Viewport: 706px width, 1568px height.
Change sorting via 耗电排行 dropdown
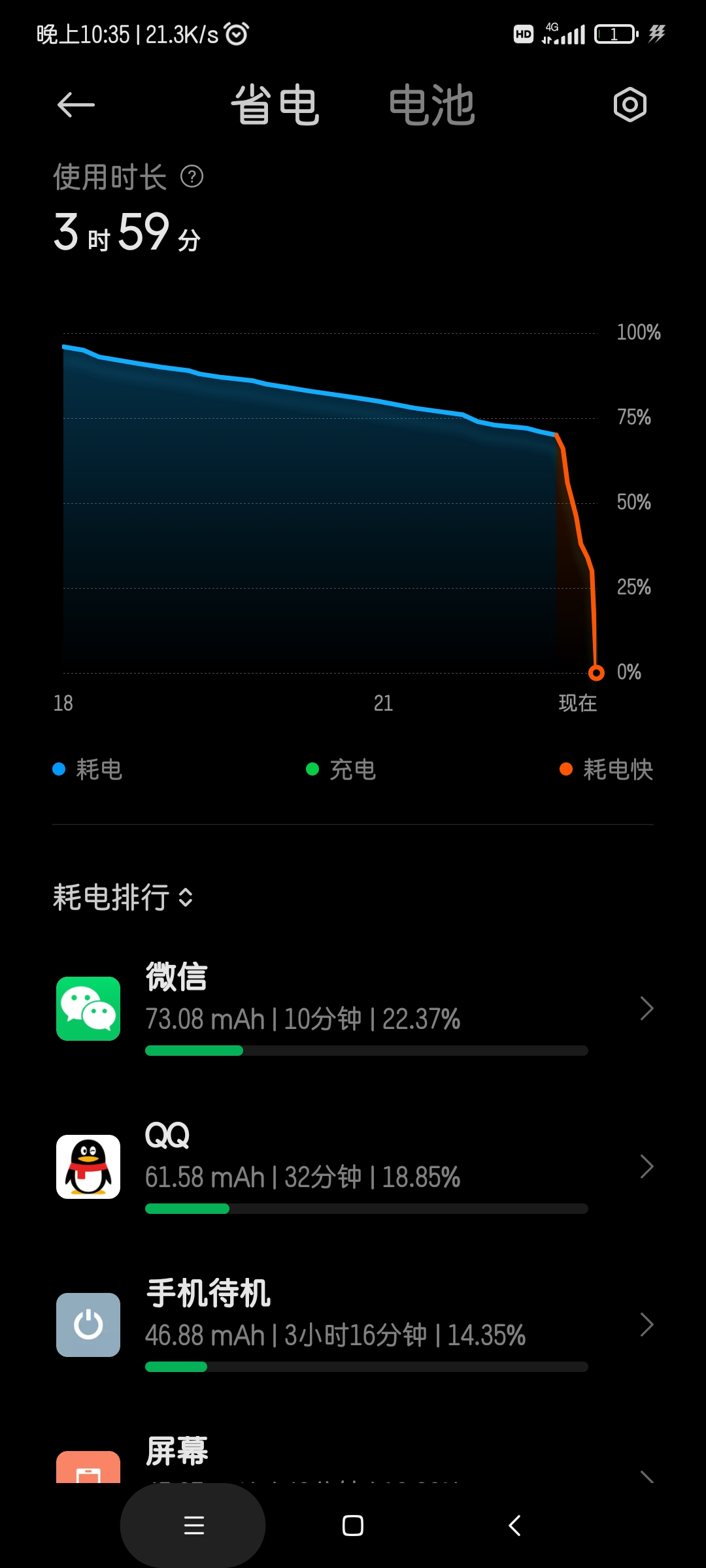(123, 896)
